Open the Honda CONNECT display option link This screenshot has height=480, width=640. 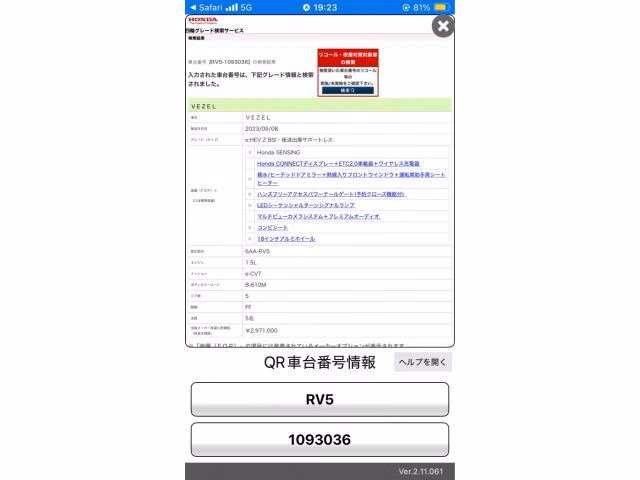[338, 163]
